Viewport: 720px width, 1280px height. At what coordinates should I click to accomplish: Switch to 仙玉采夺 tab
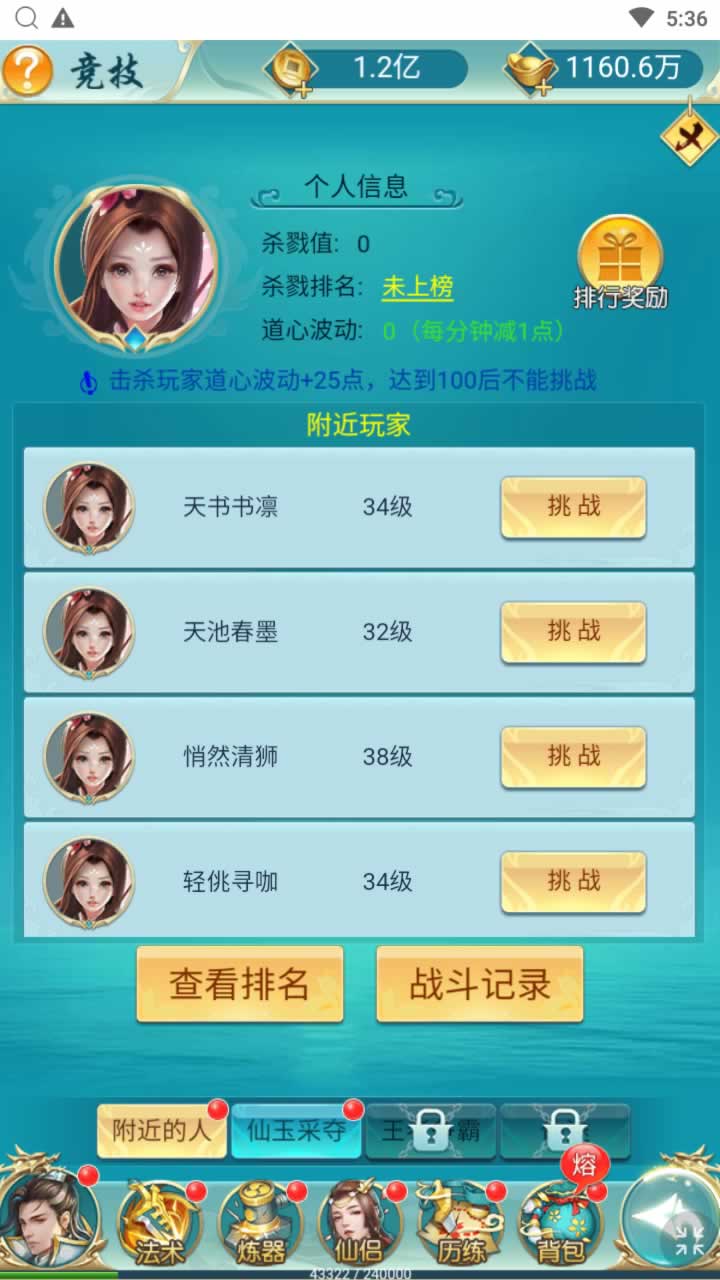coord(296,1131)
